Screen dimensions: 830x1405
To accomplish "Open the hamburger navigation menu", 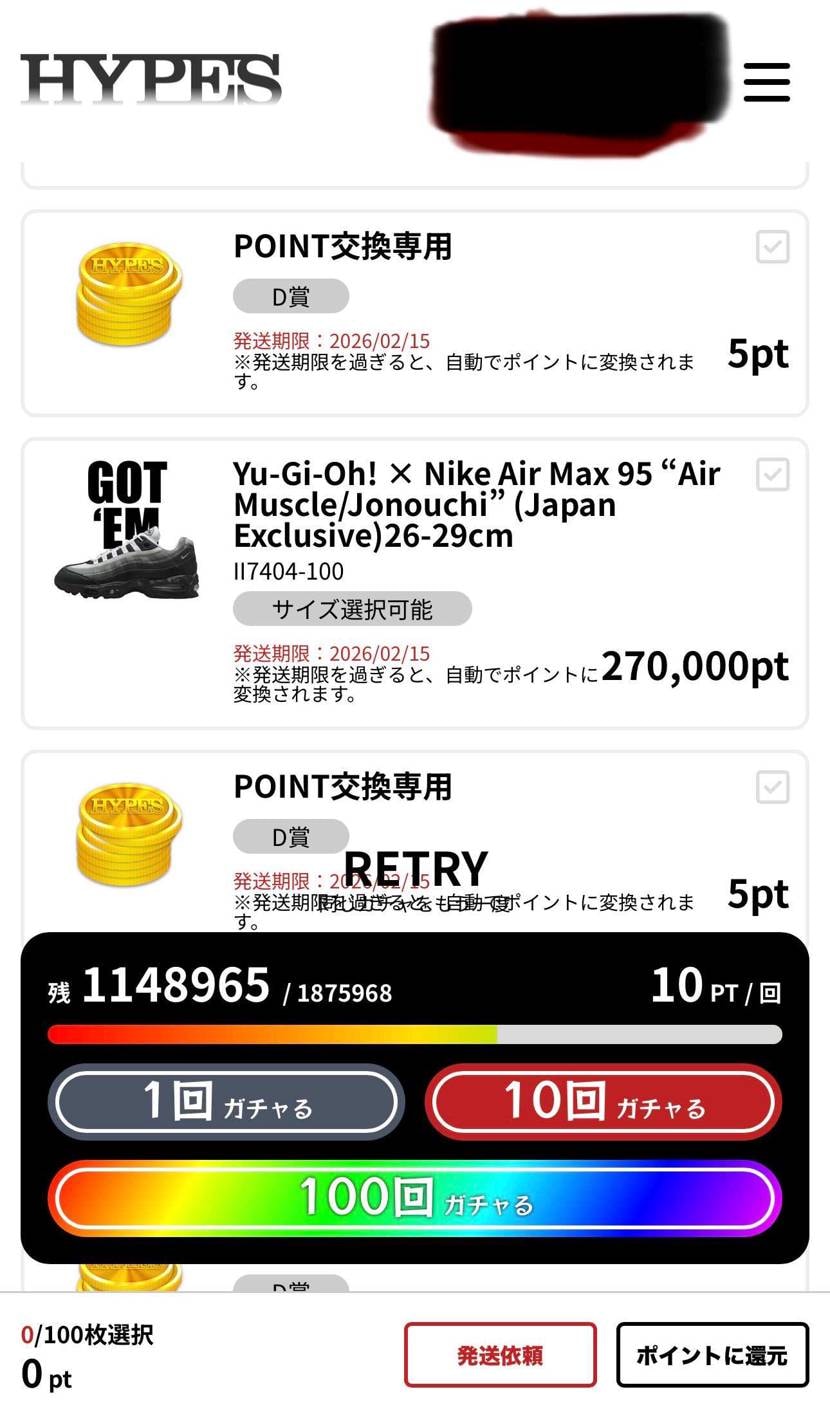I will (x=766, y=83).
